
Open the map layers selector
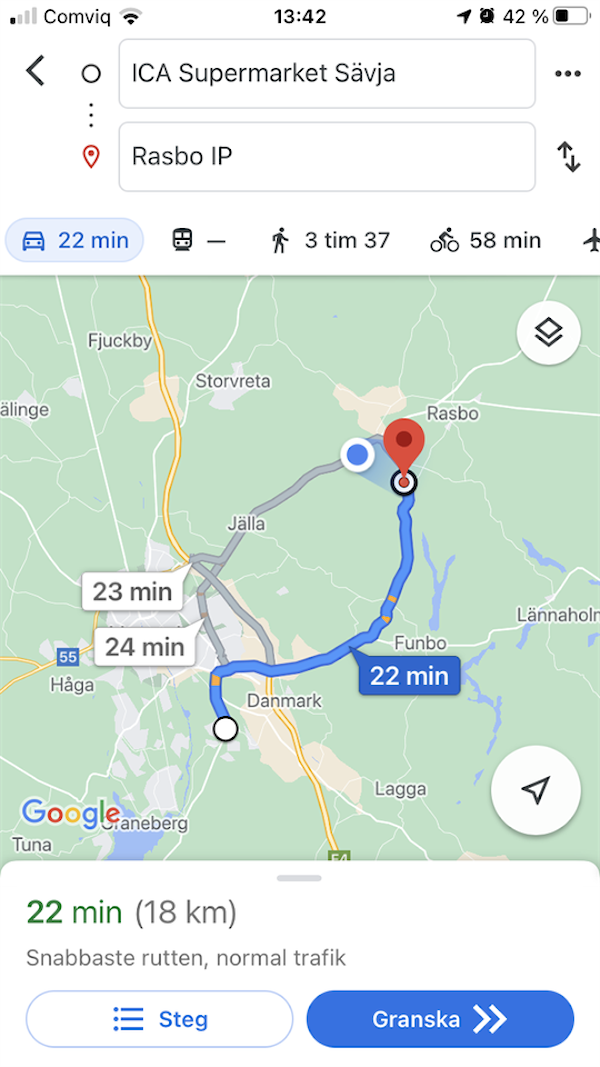tap(548, 332)
